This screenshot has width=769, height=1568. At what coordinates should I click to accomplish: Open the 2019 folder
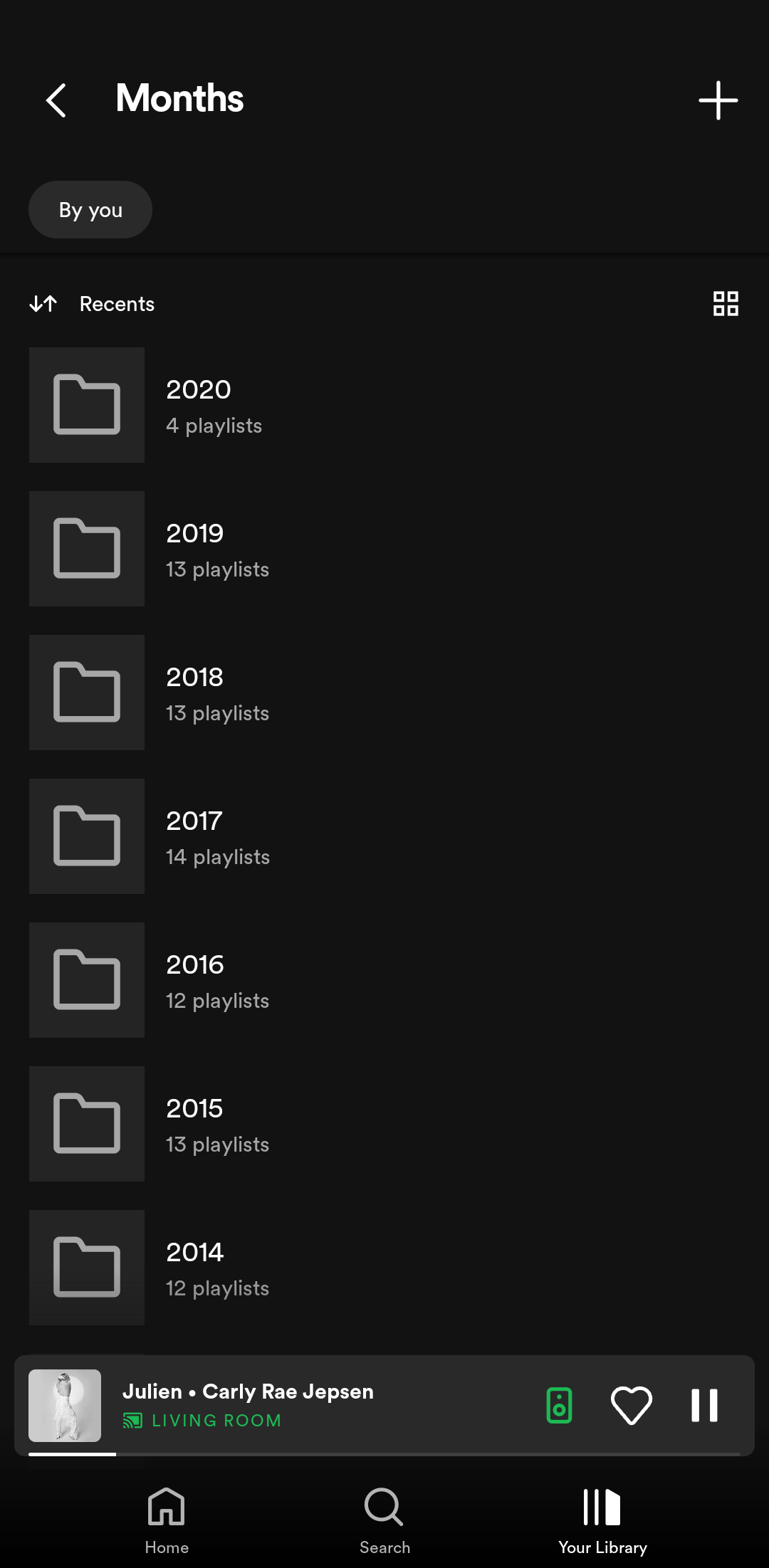384,549
